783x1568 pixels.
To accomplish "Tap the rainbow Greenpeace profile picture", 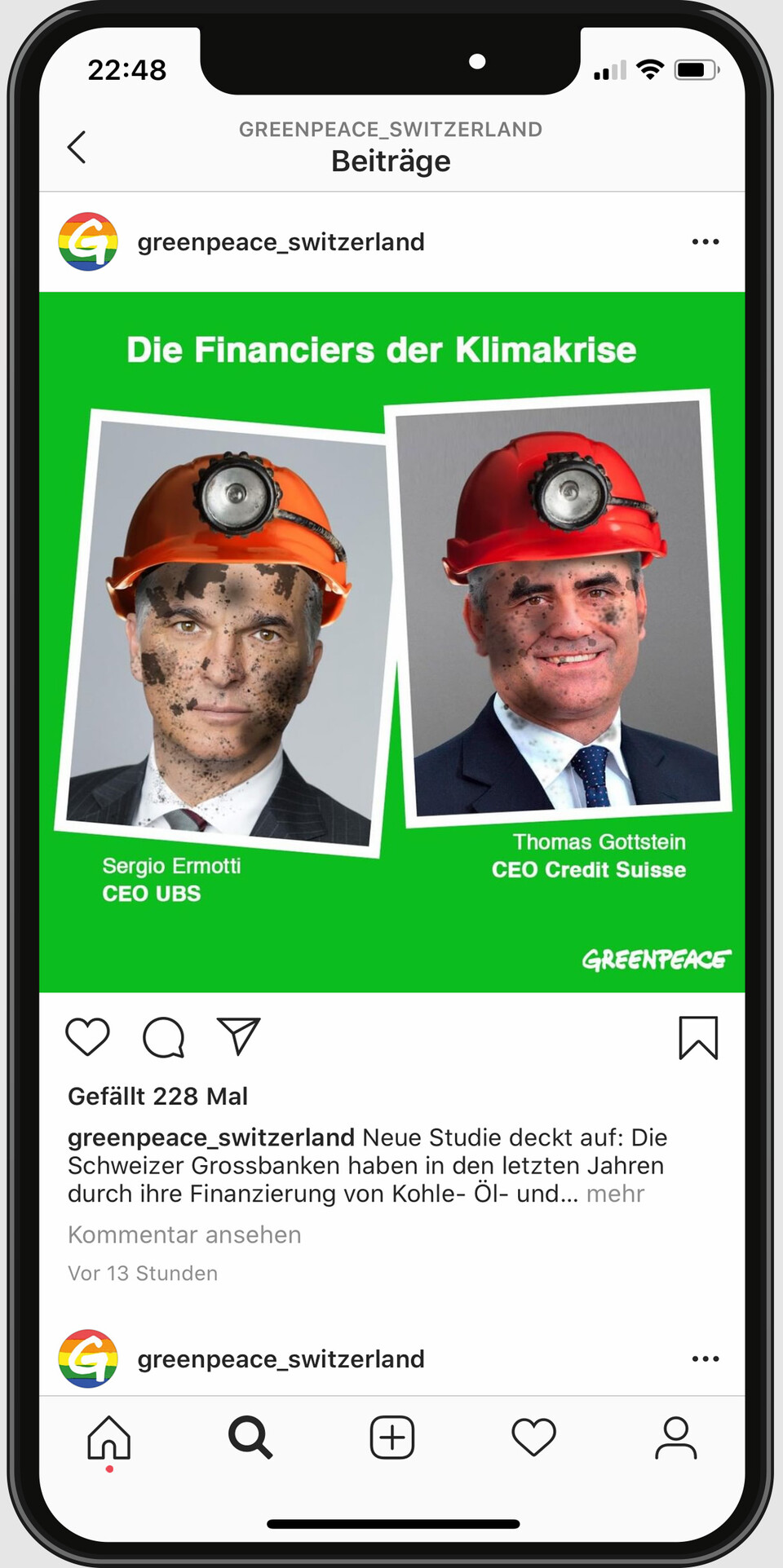I will 87,241.
